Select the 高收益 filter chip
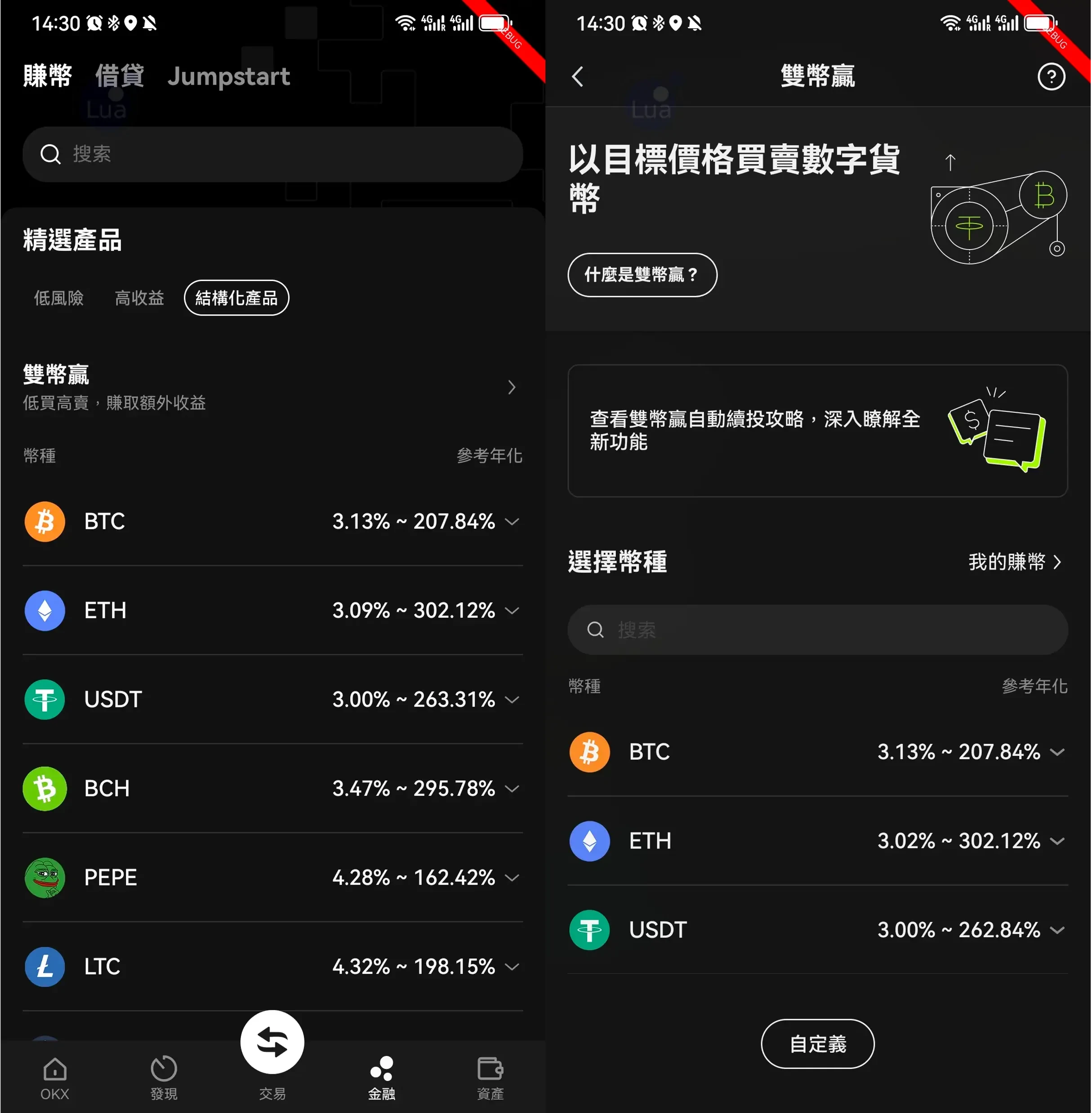Screen dimensions: 1092x1113 139,298
